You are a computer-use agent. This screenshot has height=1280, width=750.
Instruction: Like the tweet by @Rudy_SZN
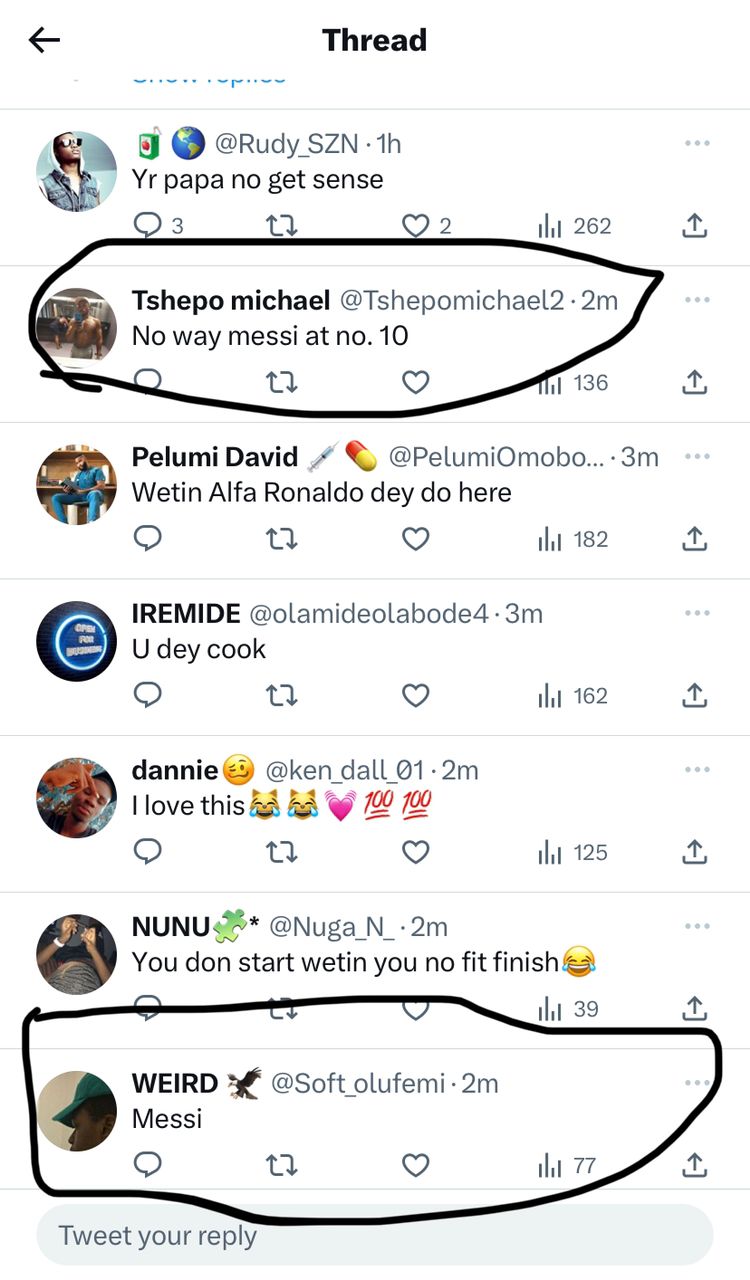415,226
